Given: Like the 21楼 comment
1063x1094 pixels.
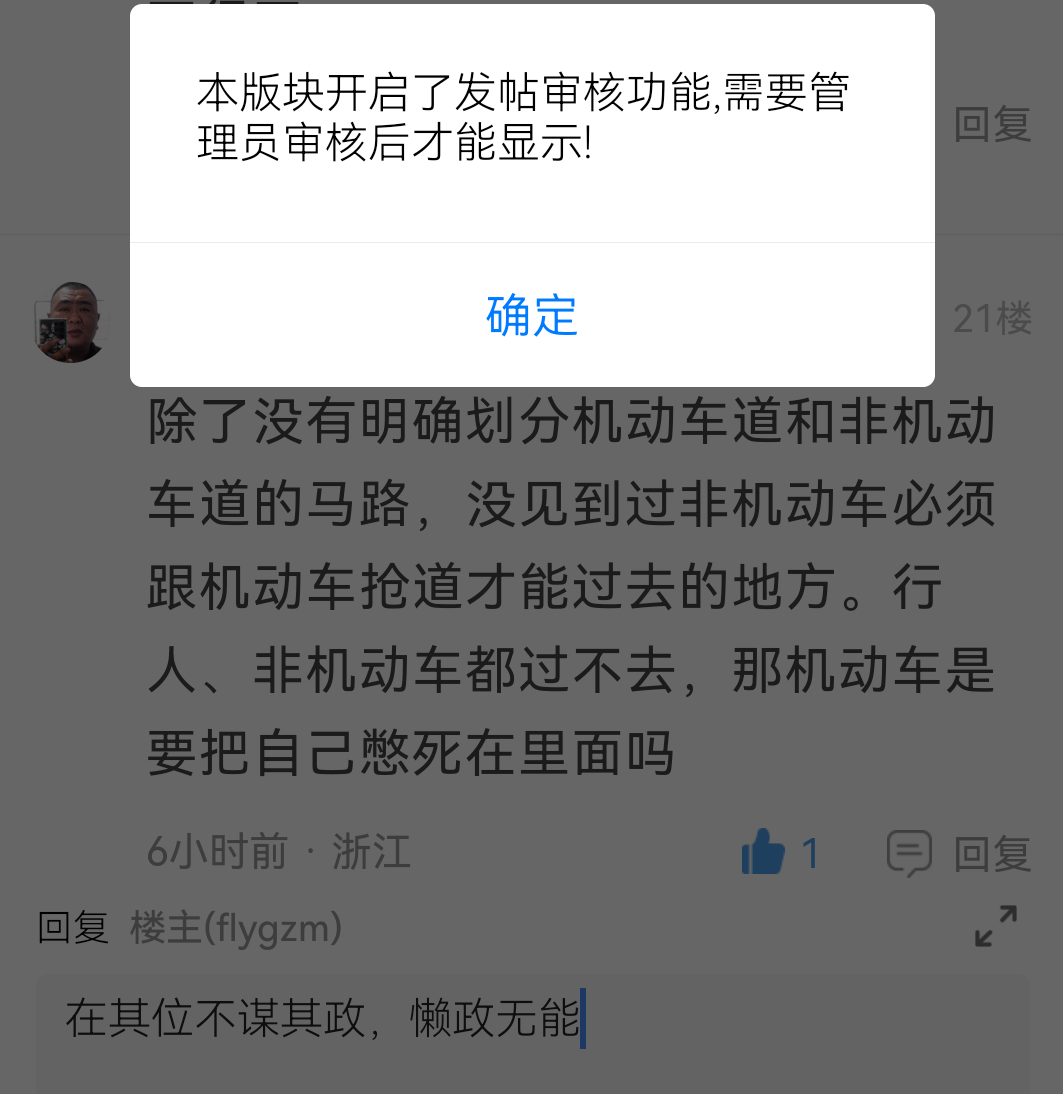Looking at the screenshot, I should click(764, 853).
